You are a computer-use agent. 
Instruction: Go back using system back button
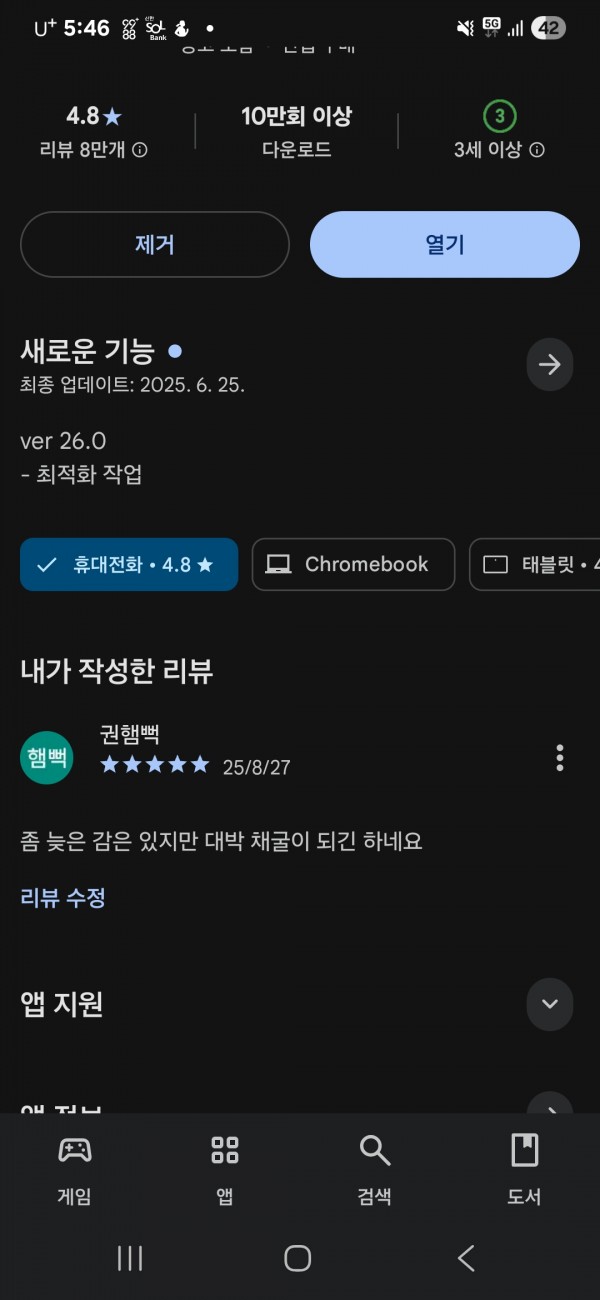click(x=465, y=1258)
